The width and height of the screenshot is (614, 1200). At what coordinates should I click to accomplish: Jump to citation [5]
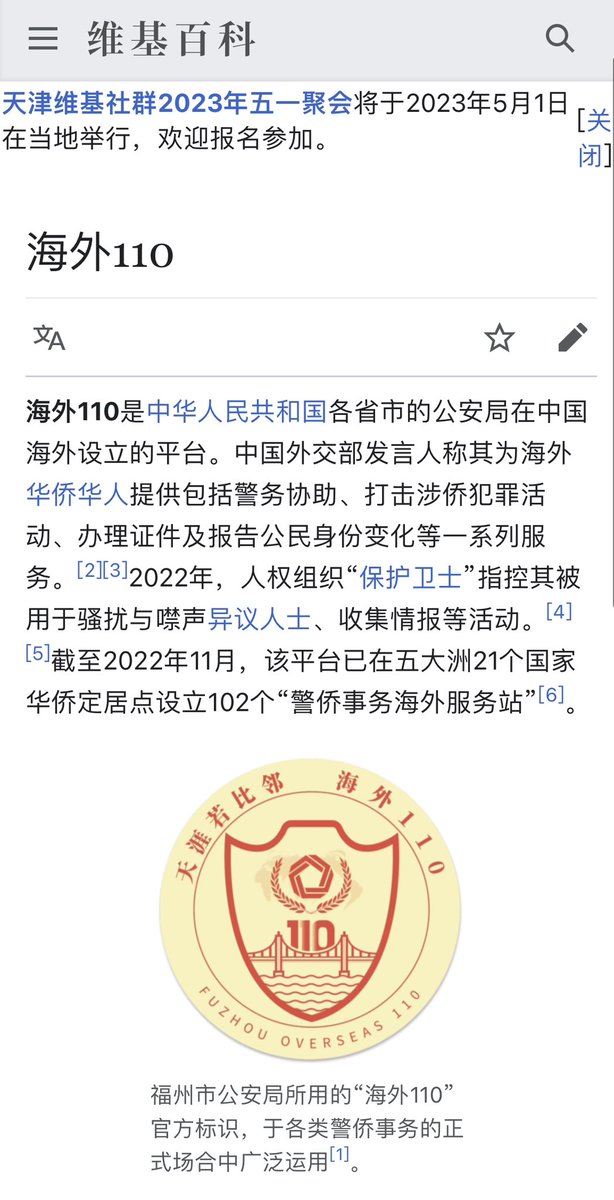[x=38, y=653]
